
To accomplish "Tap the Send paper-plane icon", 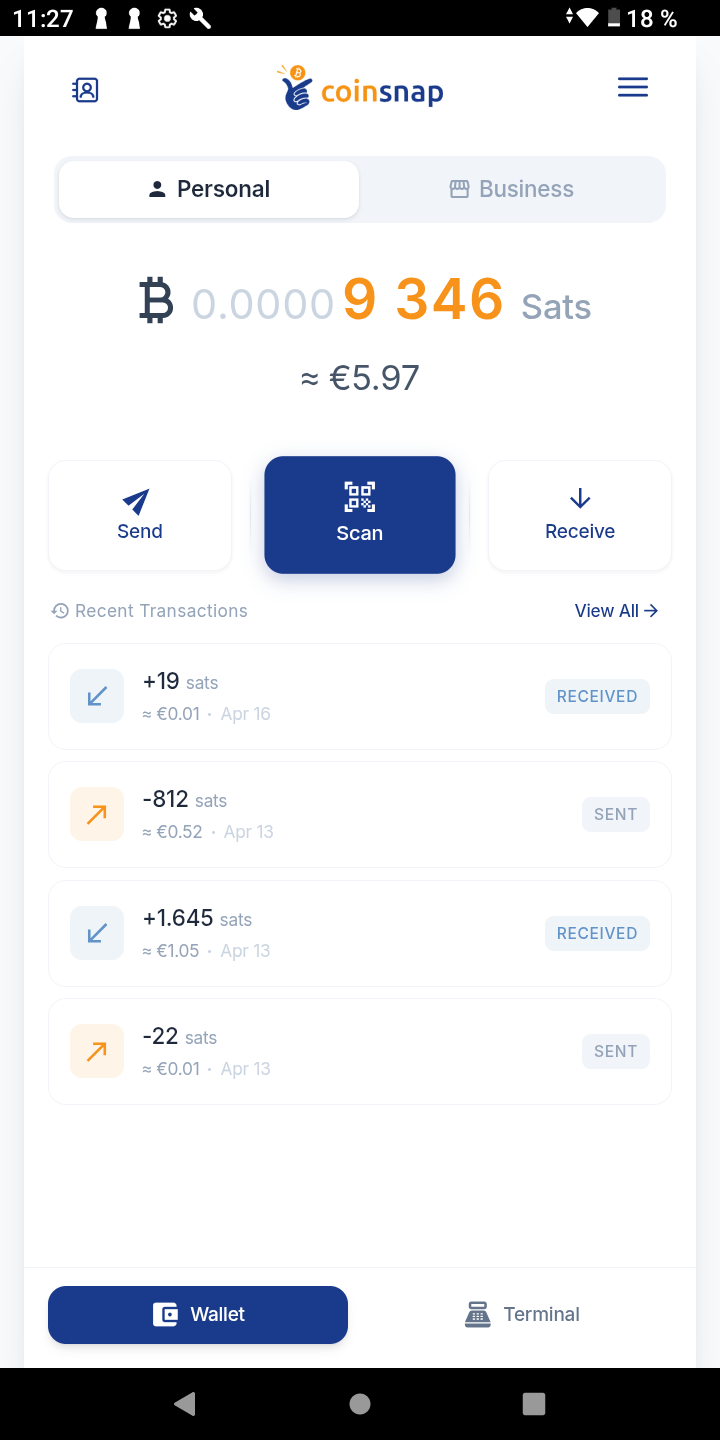I will 138,501.
